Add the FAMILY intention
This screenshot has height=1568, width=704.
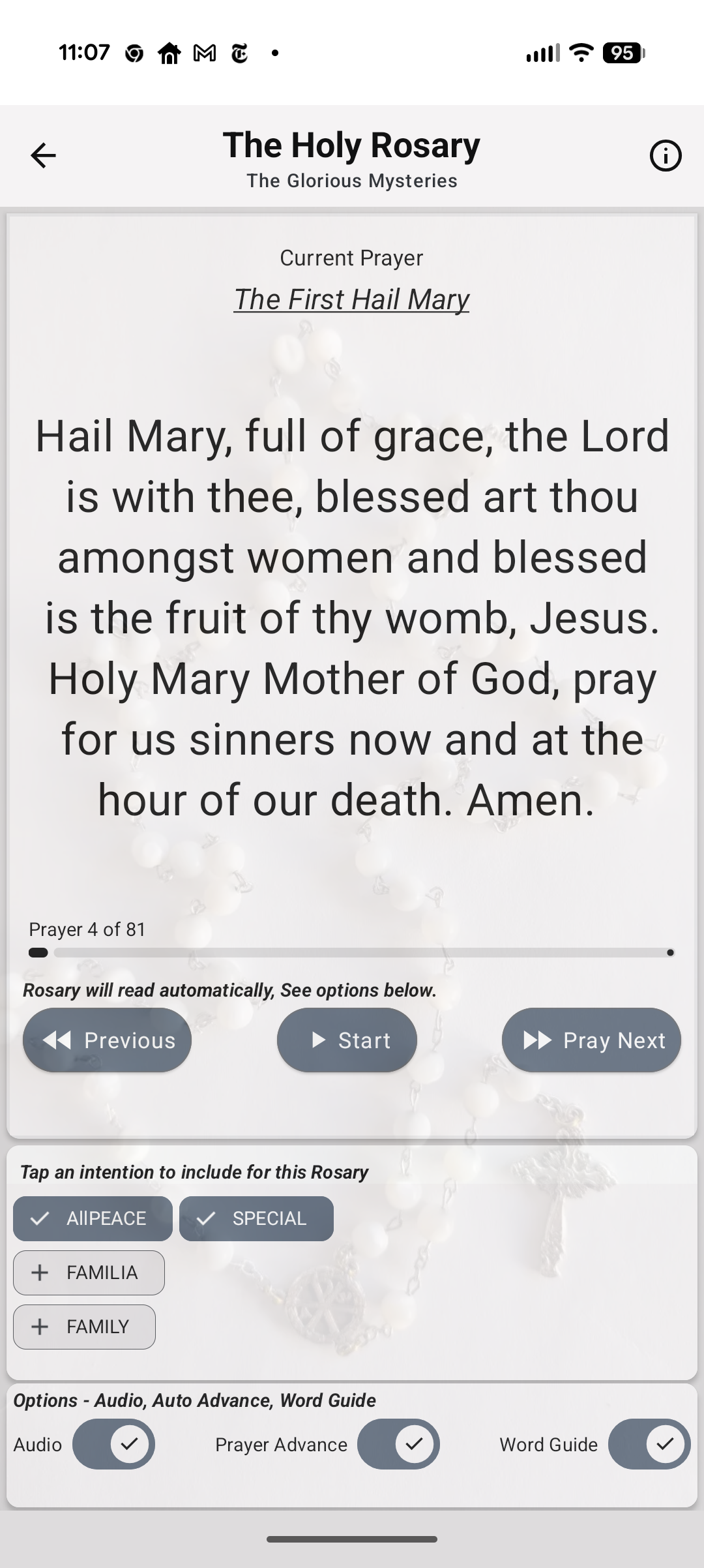point(85,1327)
